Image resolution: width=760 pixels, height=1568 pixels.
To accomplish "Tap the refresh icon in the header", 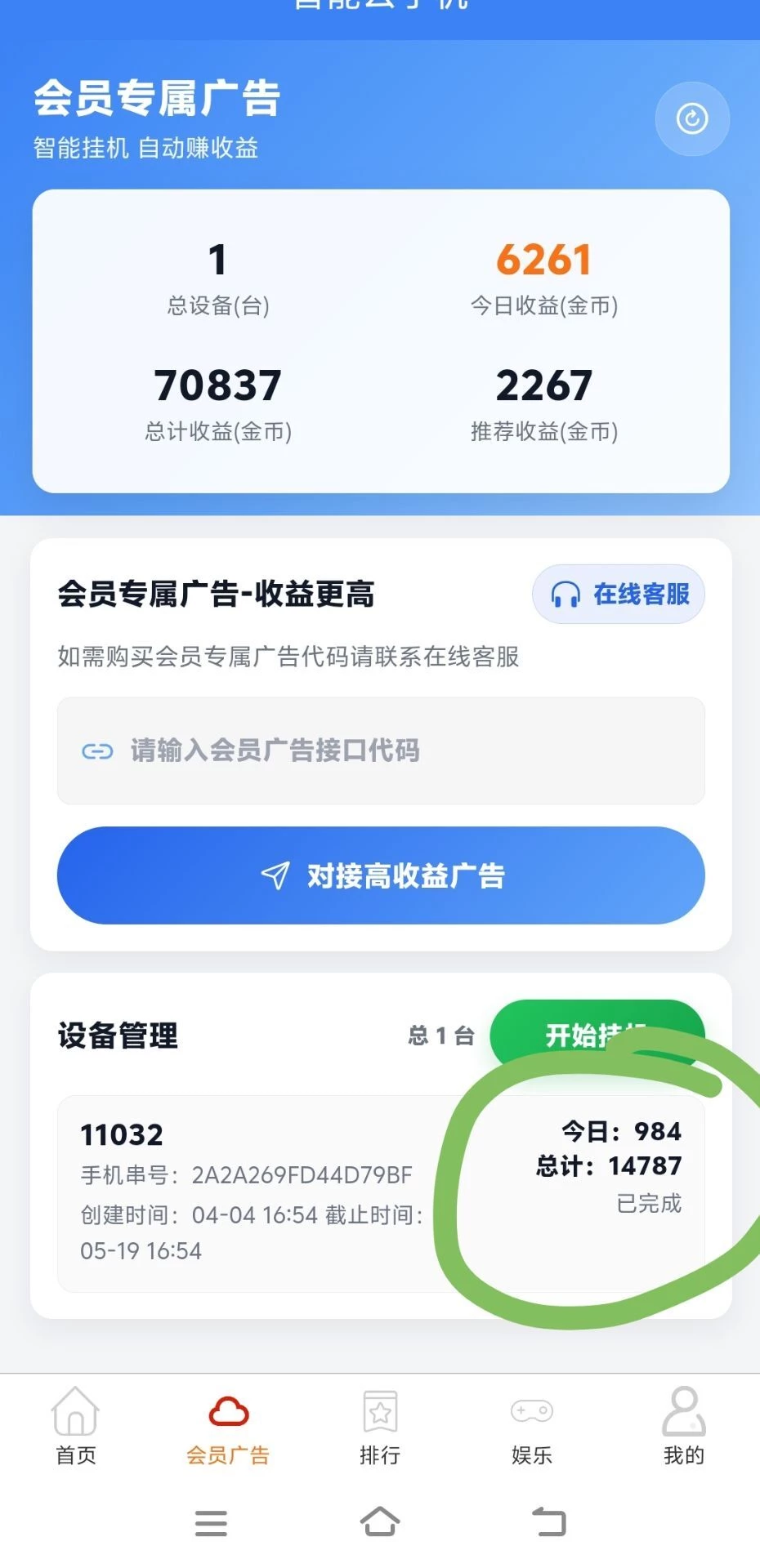I will 692,119.
